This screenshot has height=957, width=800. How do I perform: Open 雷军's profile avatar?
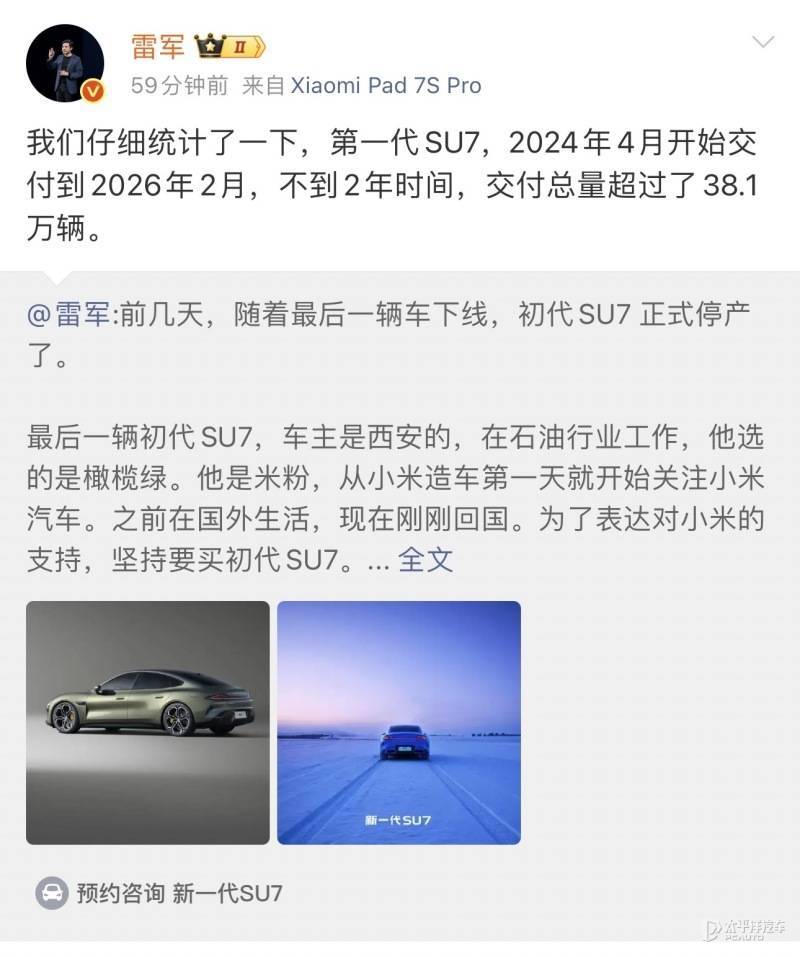click(65, 63)
